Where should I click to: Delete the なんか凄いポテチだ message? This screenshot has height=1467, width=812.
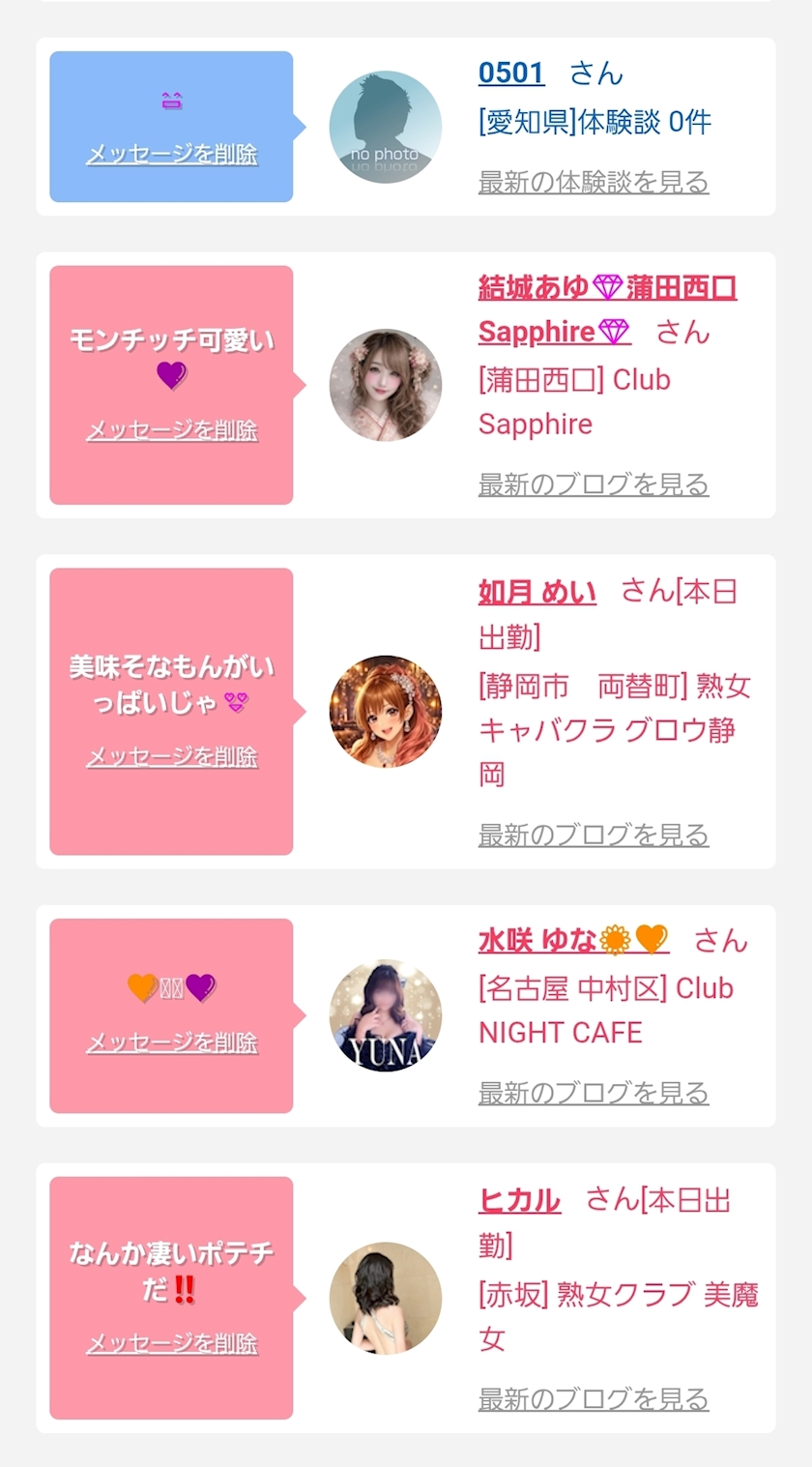click(172, 1343)
